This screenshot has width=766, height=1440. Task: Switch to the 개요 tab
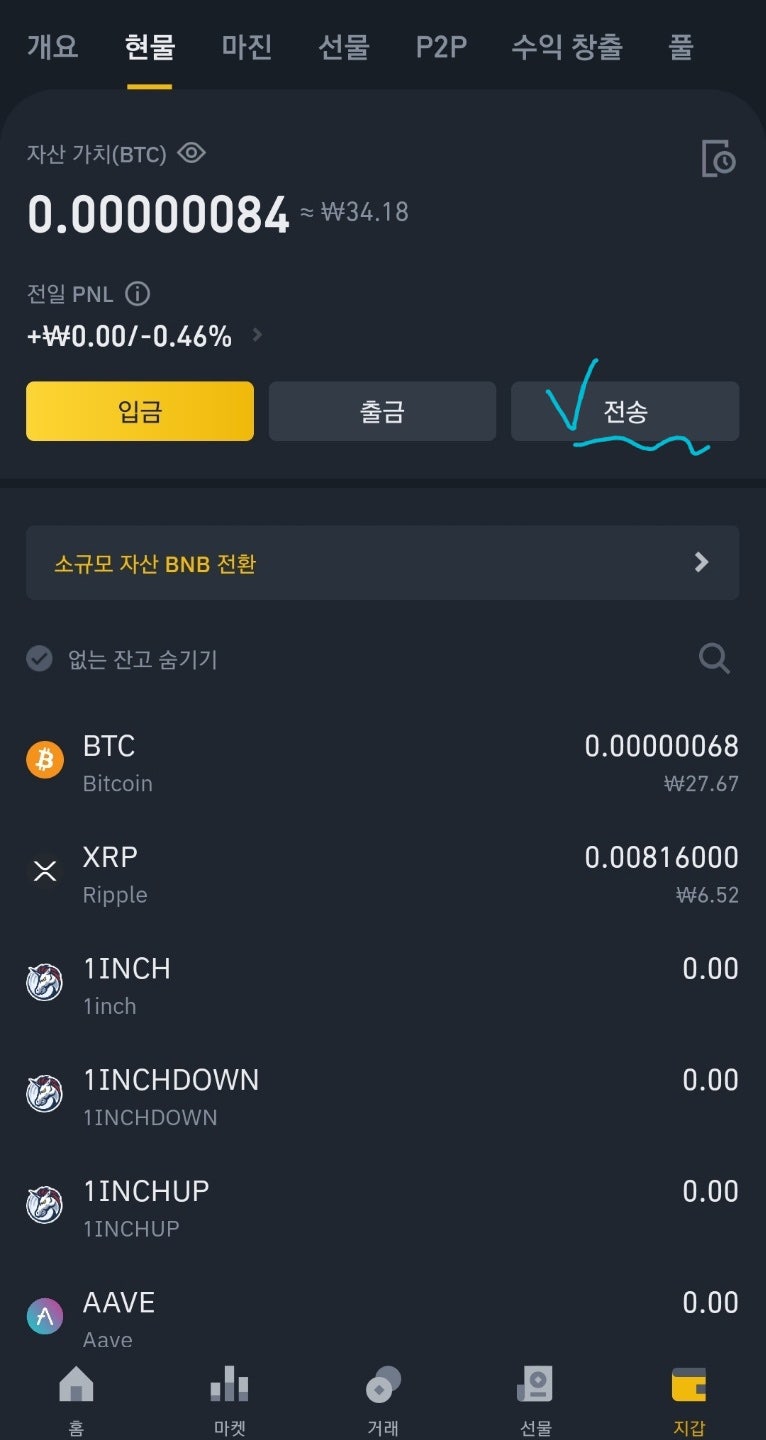tap(52, 47)
